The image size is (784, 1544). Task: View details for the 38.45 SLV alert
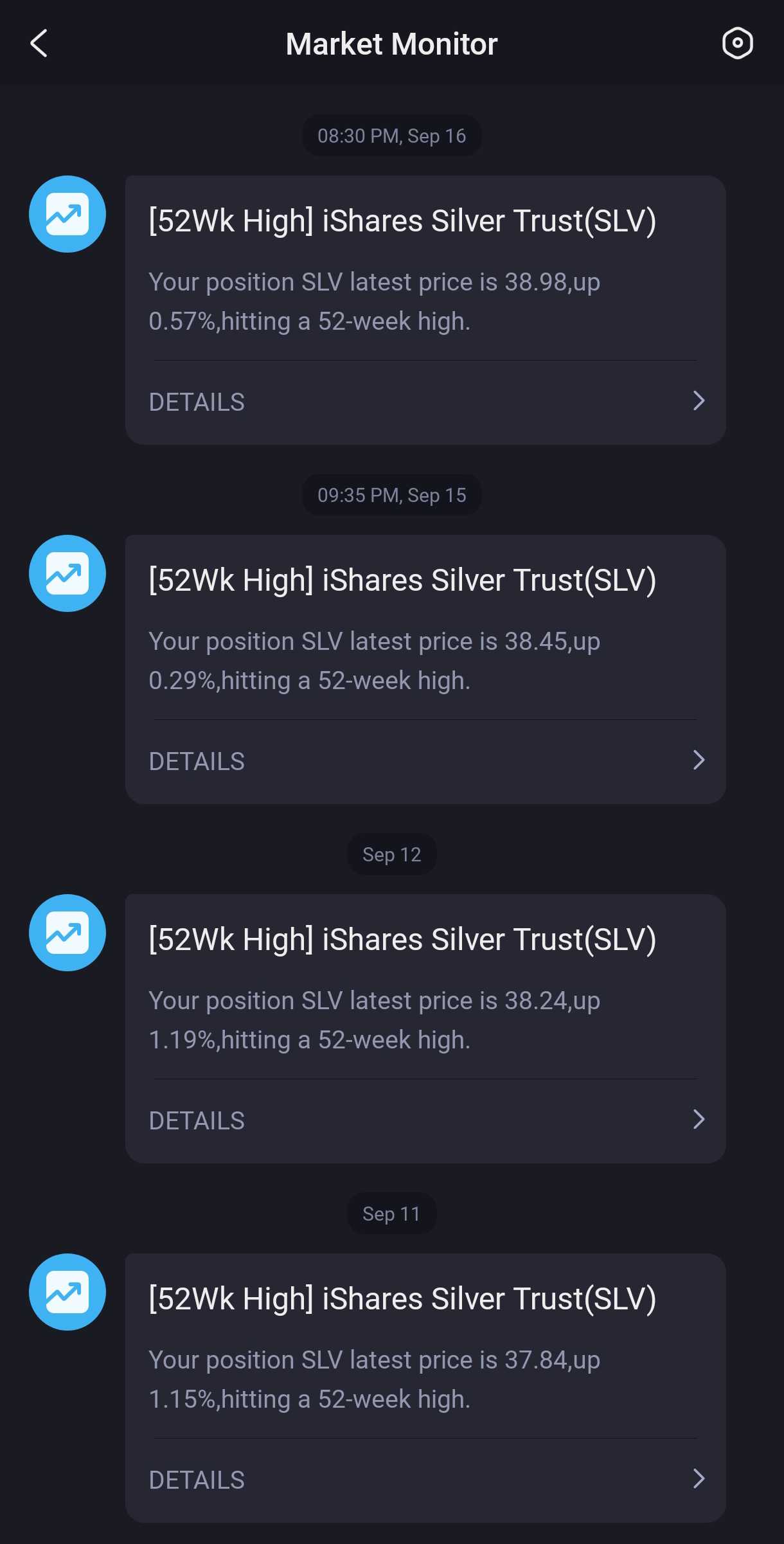tap(425, 761)
